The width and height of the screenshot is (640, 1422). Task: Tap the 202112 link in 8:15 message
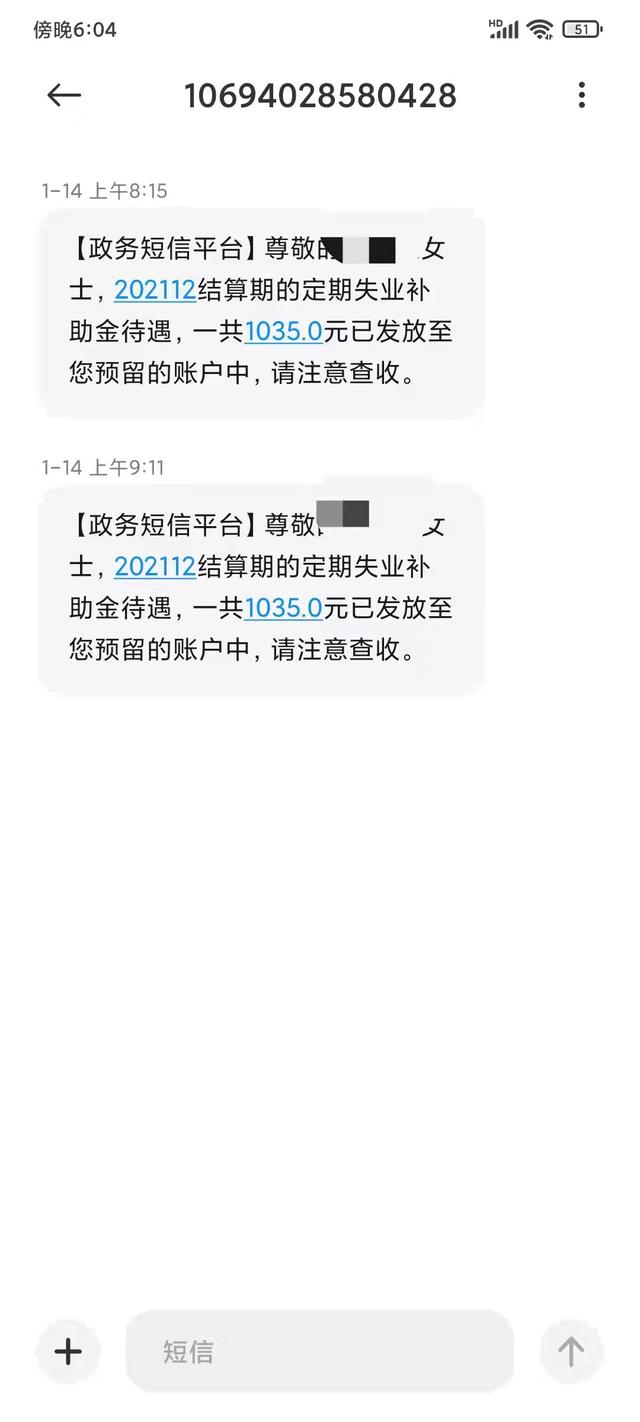click(x=154, y=290)
